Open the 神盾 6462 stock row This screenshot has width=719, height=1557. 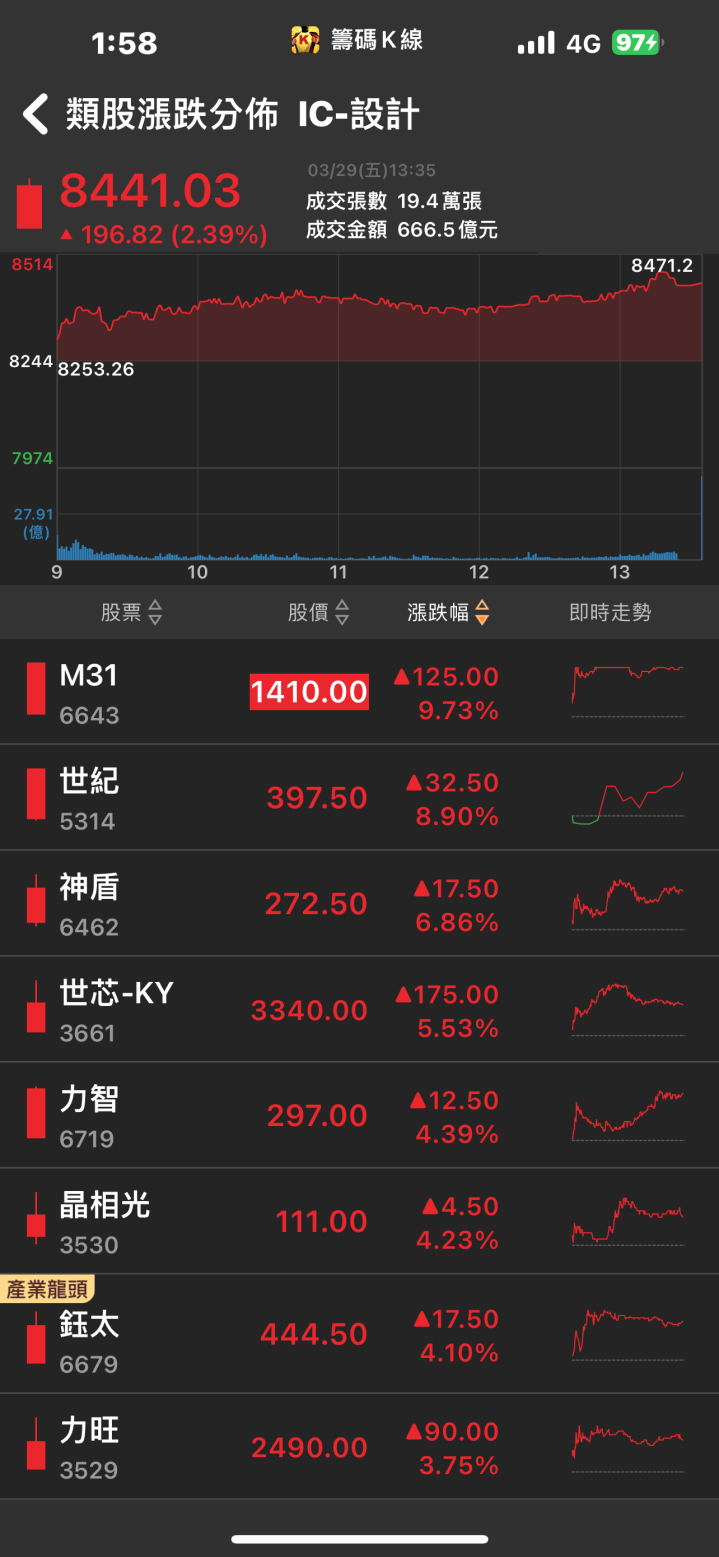(x=359, y=904)
